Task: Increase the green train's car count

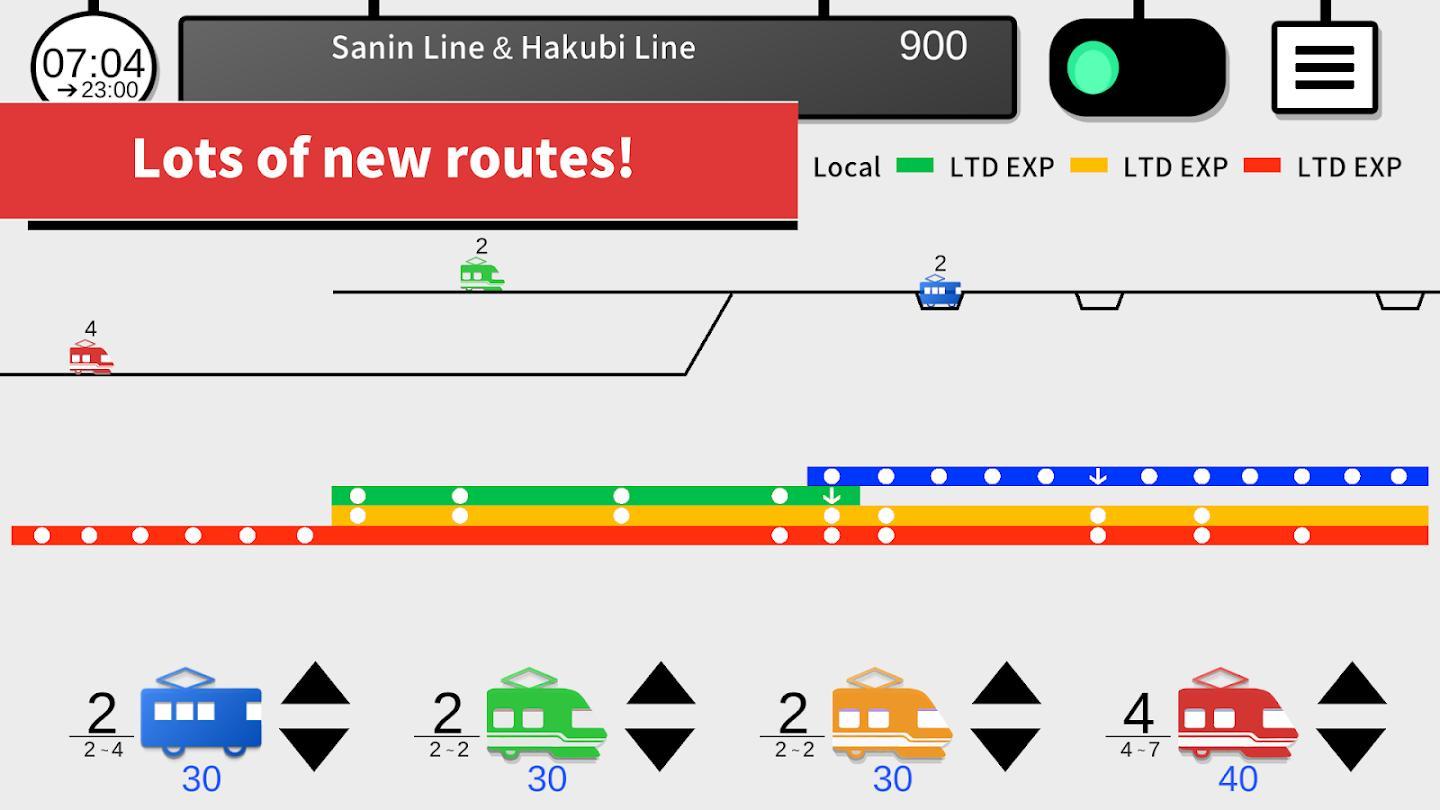Action: pyautogui.click(x=660, y=684)
